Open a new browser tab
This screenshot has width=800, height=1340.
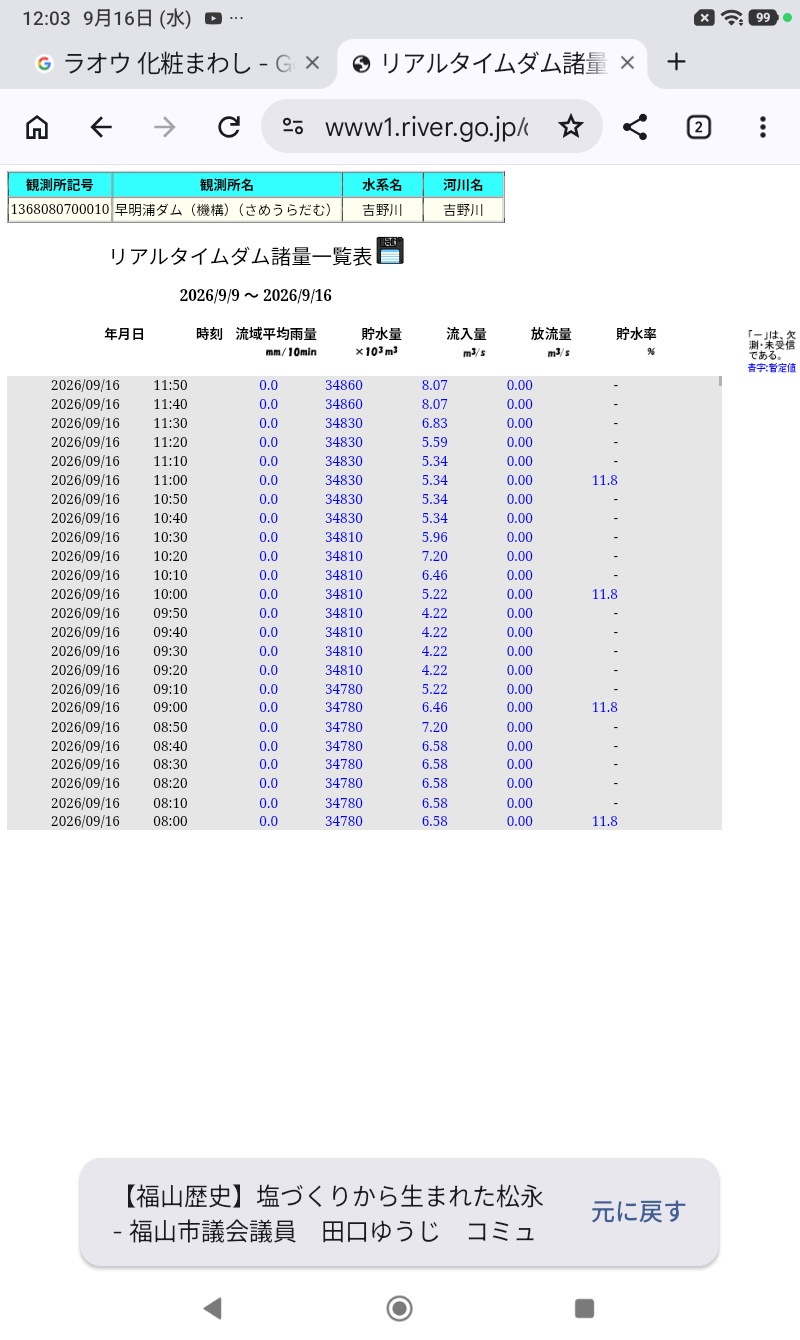[677, 62]
